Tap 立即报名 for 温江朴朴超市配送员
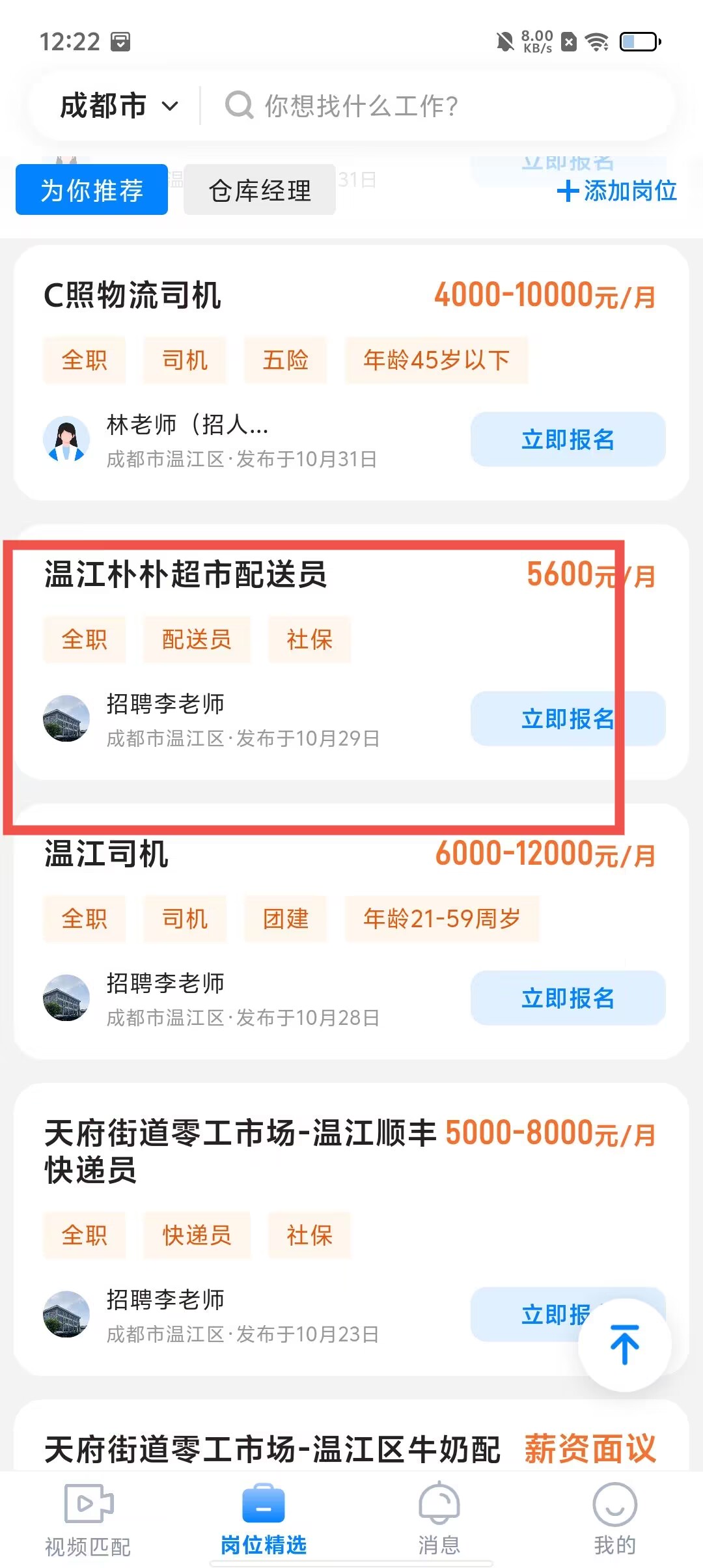The width and height of the screenshot is (703, 1568). click(x=568, y=719)
